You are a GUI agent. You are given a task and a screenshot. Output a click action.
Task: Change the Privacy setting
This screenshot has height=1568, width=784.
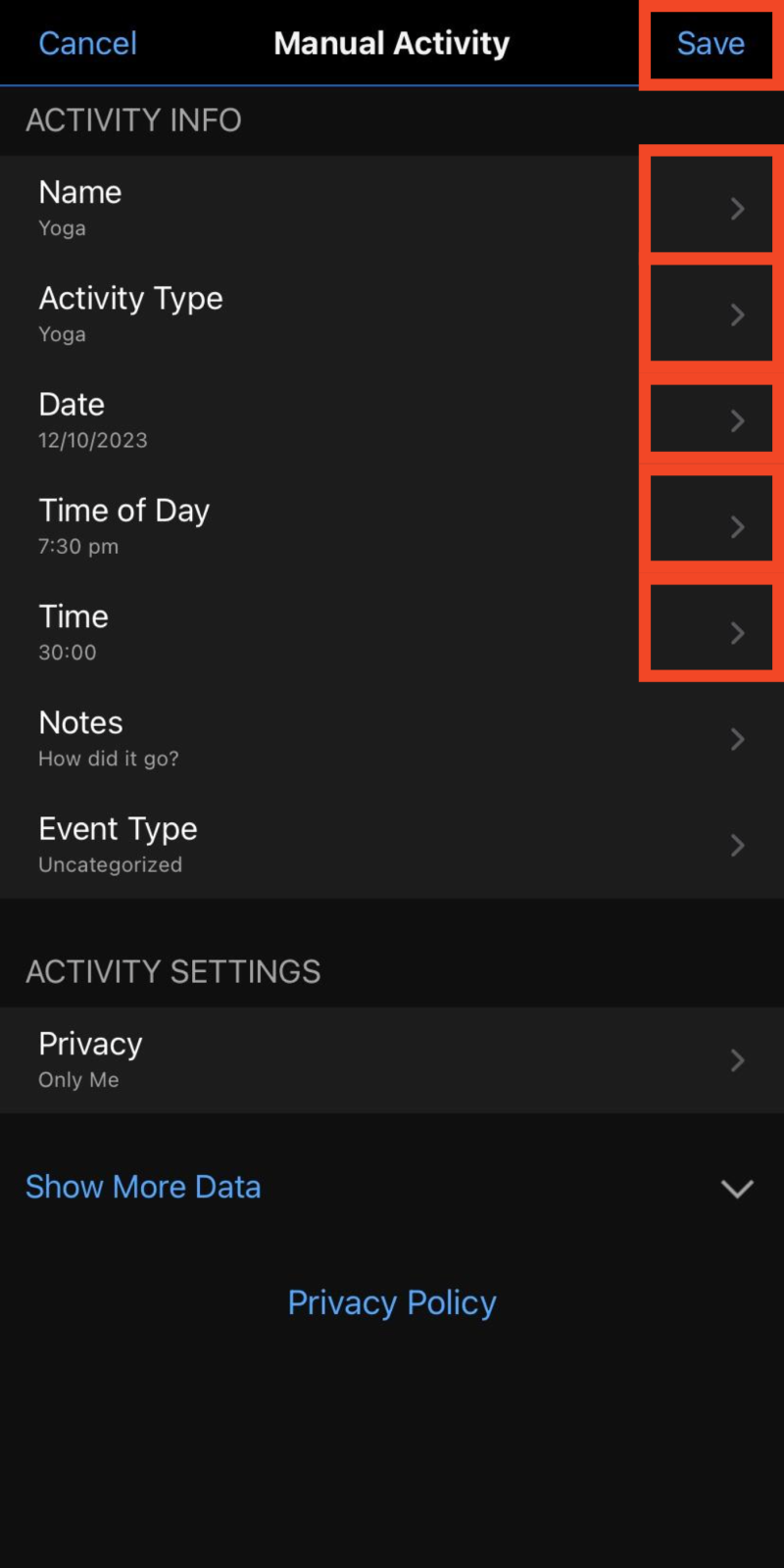(392, 1059)
